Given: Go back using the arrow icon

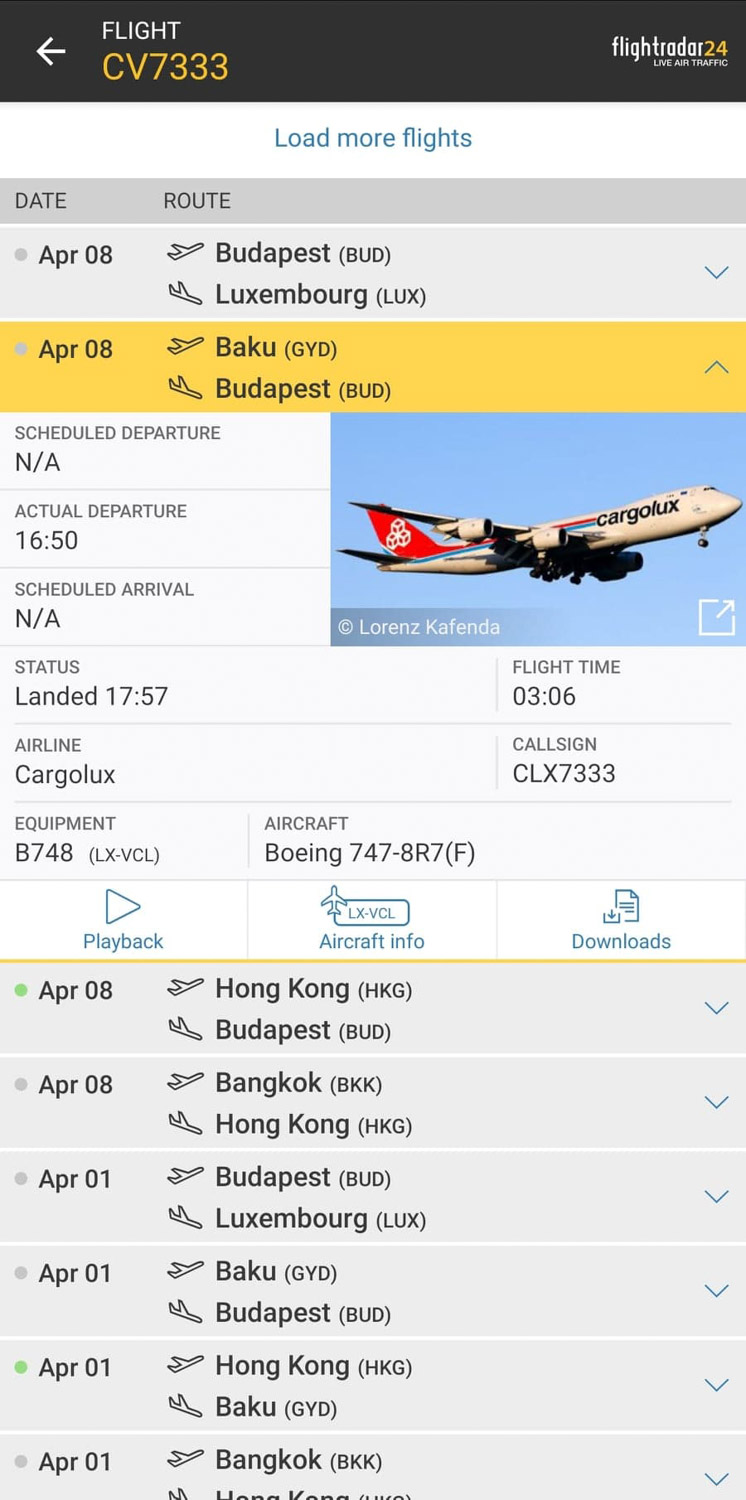Looking at the screenshot, I should pos(50,52).
